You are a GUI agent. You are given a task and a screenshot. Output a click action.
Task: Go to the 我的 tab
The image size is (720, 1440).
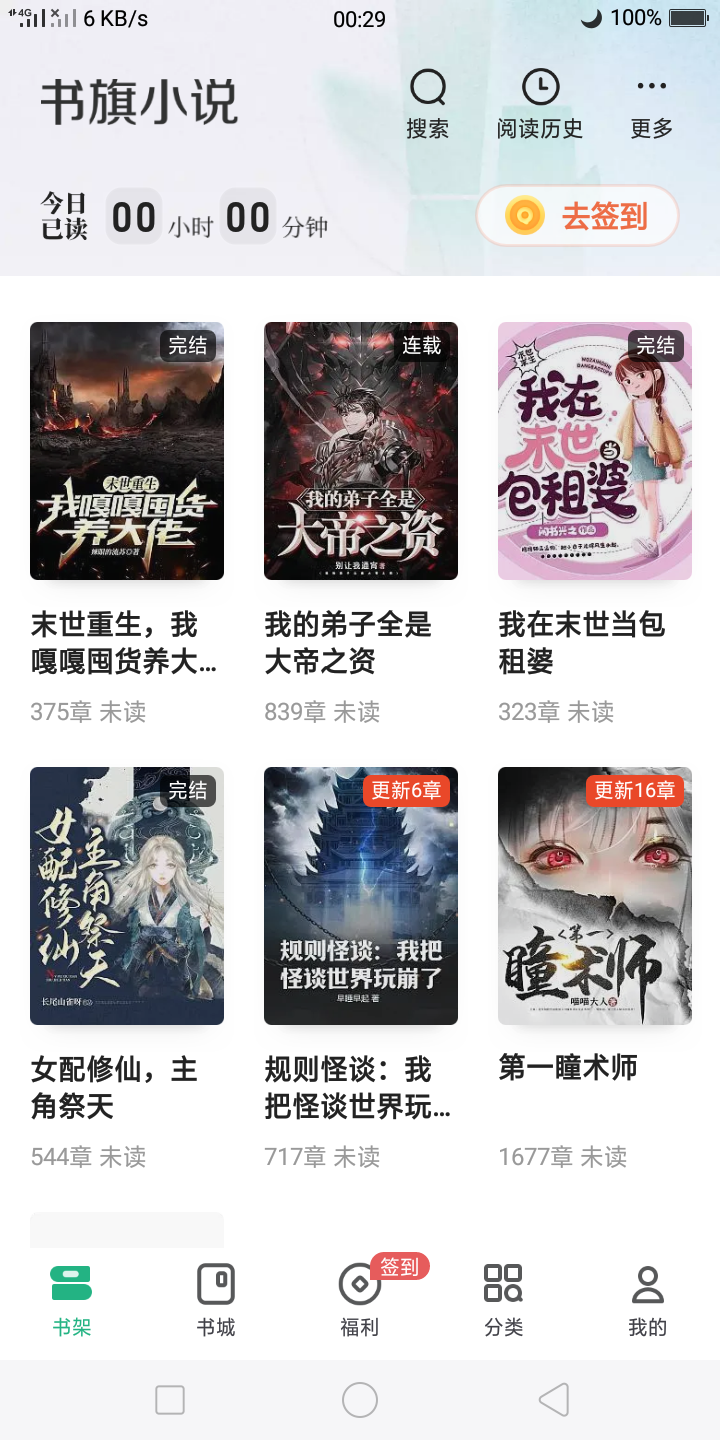pos(648,1300)
